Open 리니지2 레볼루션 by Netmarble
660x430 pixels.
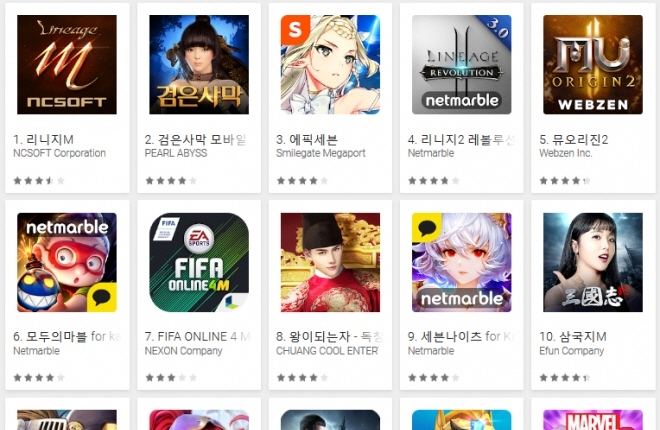[x=461, y=65]
